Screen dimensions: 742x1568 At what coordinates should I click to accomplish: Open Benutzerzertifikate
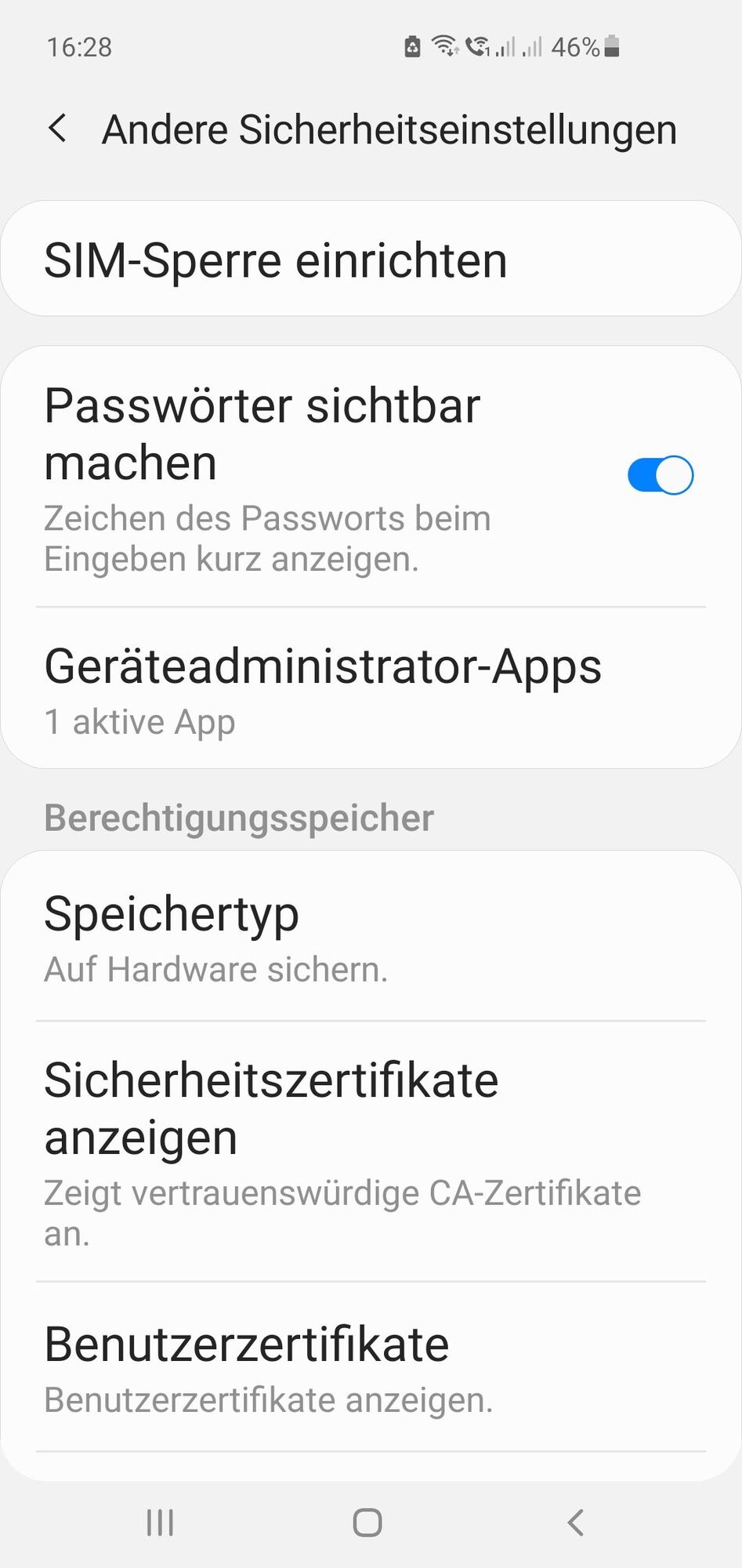tap(371, 1367)
